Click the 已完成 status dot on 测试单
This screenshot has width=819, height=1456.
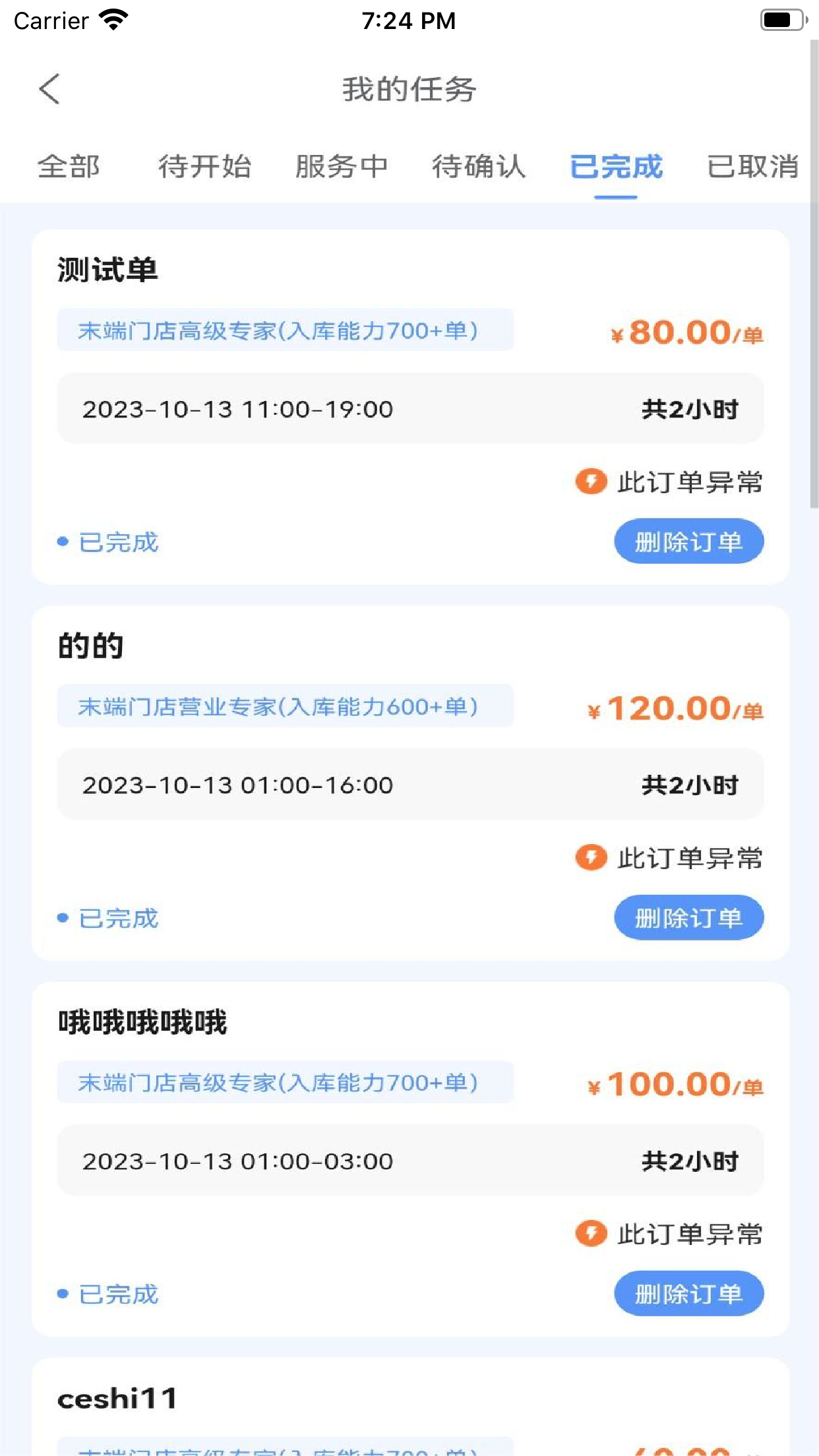[x=62, y=542]
